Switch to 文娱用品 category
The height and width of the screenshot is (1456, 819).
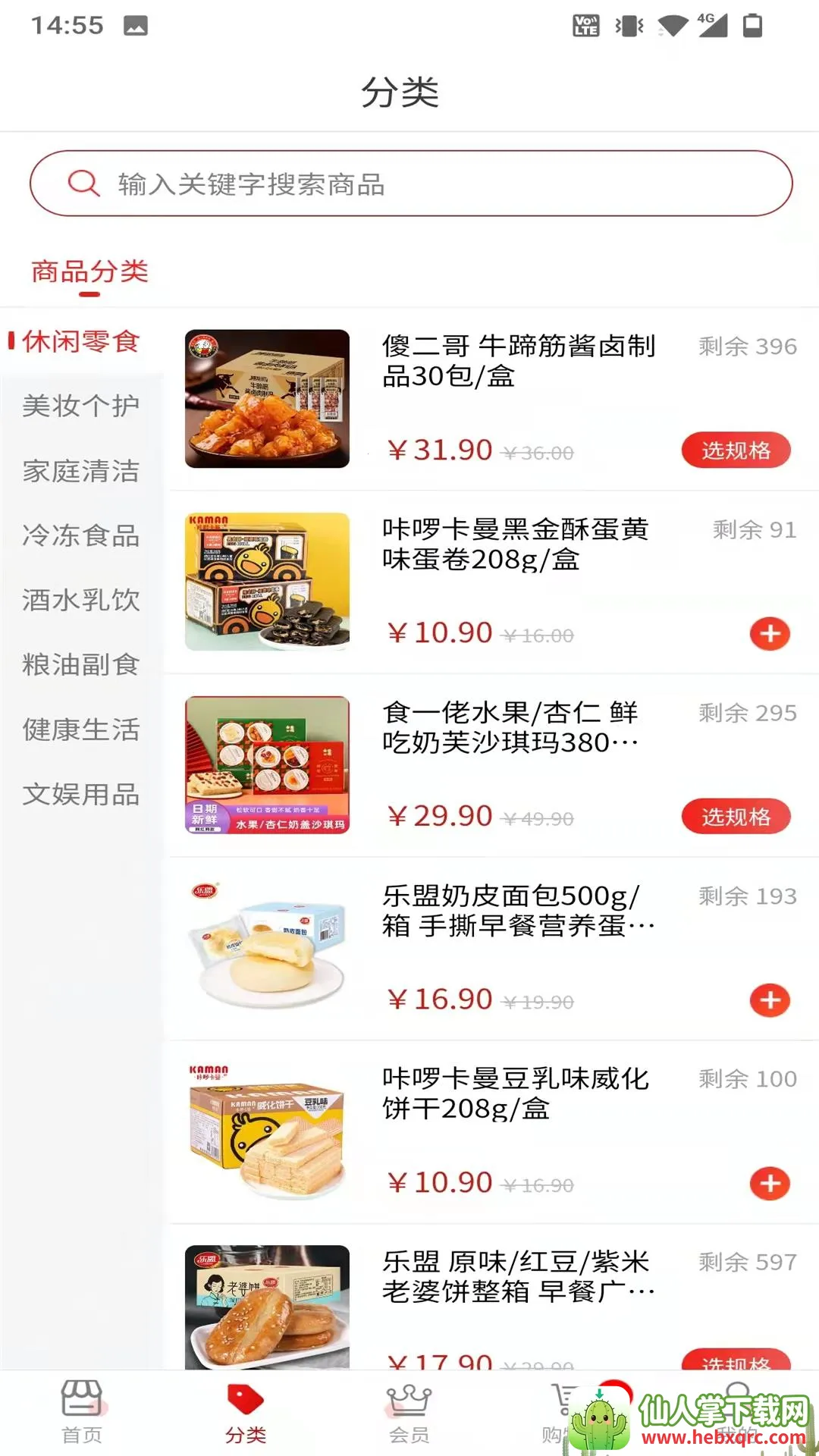81,794
